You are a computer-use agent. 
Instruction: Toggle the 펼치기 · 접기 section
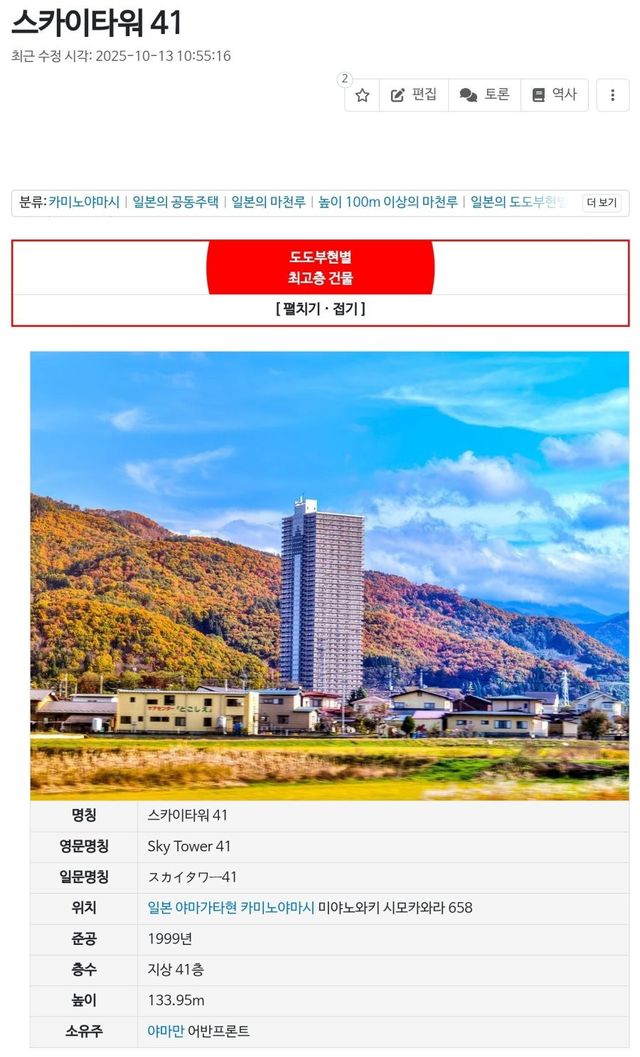320,309
